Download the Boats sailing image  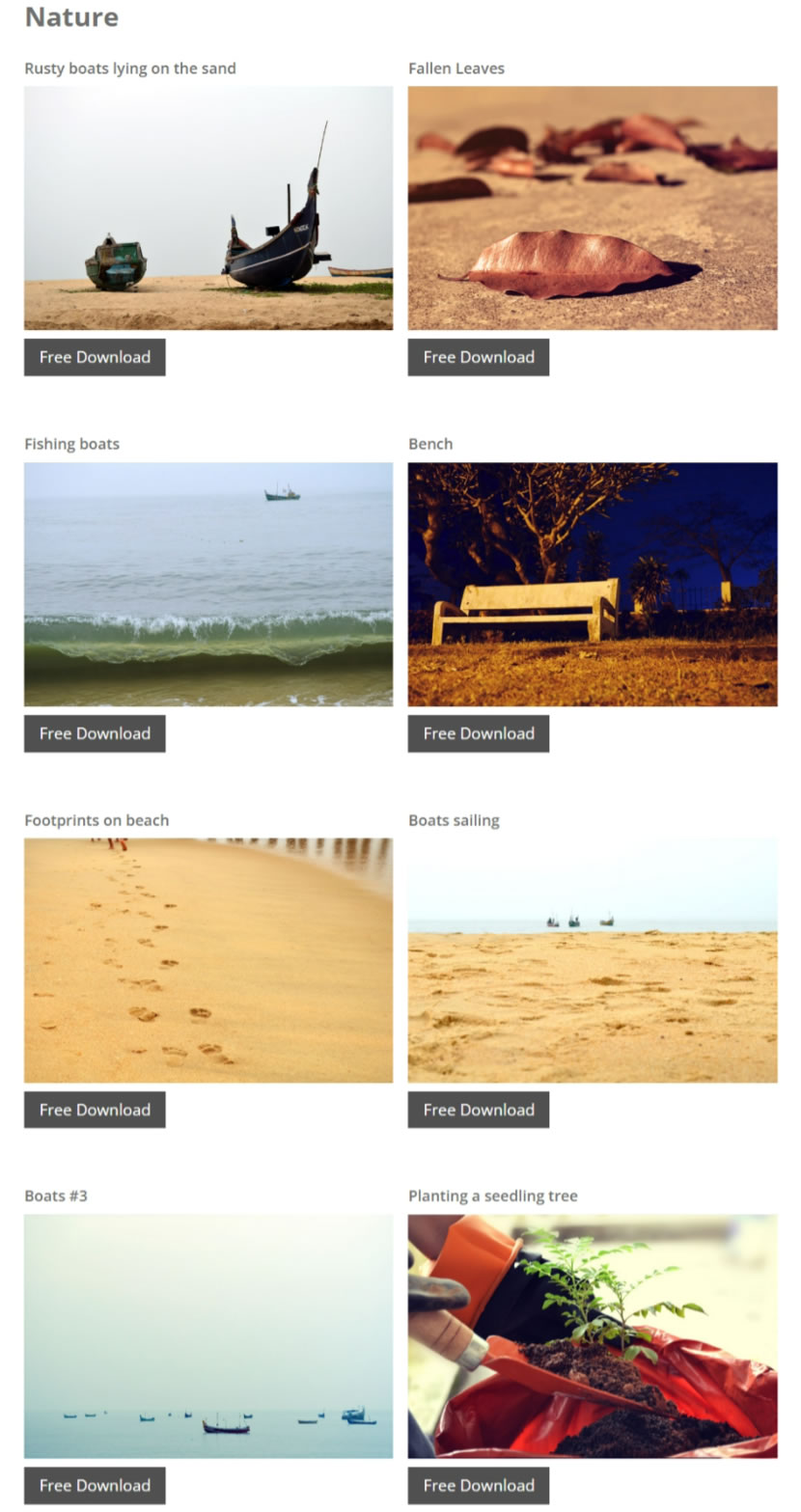pos(478,1110)
